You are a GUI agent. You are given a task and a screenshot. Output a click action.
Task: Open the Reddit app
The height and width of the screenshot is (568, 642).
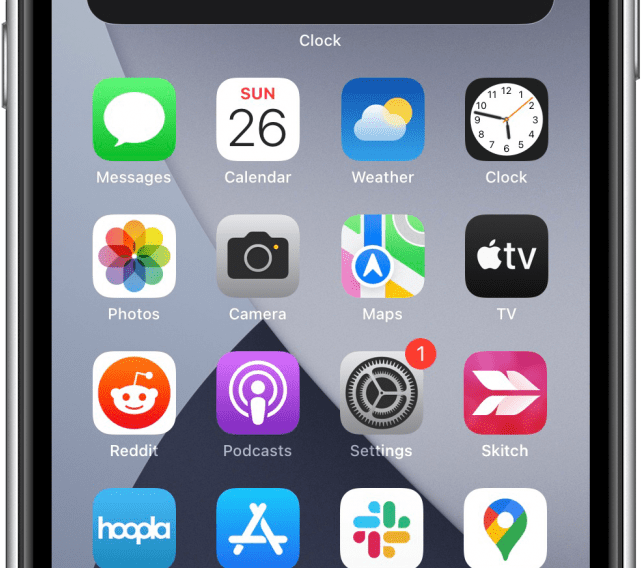coord(134,393)
